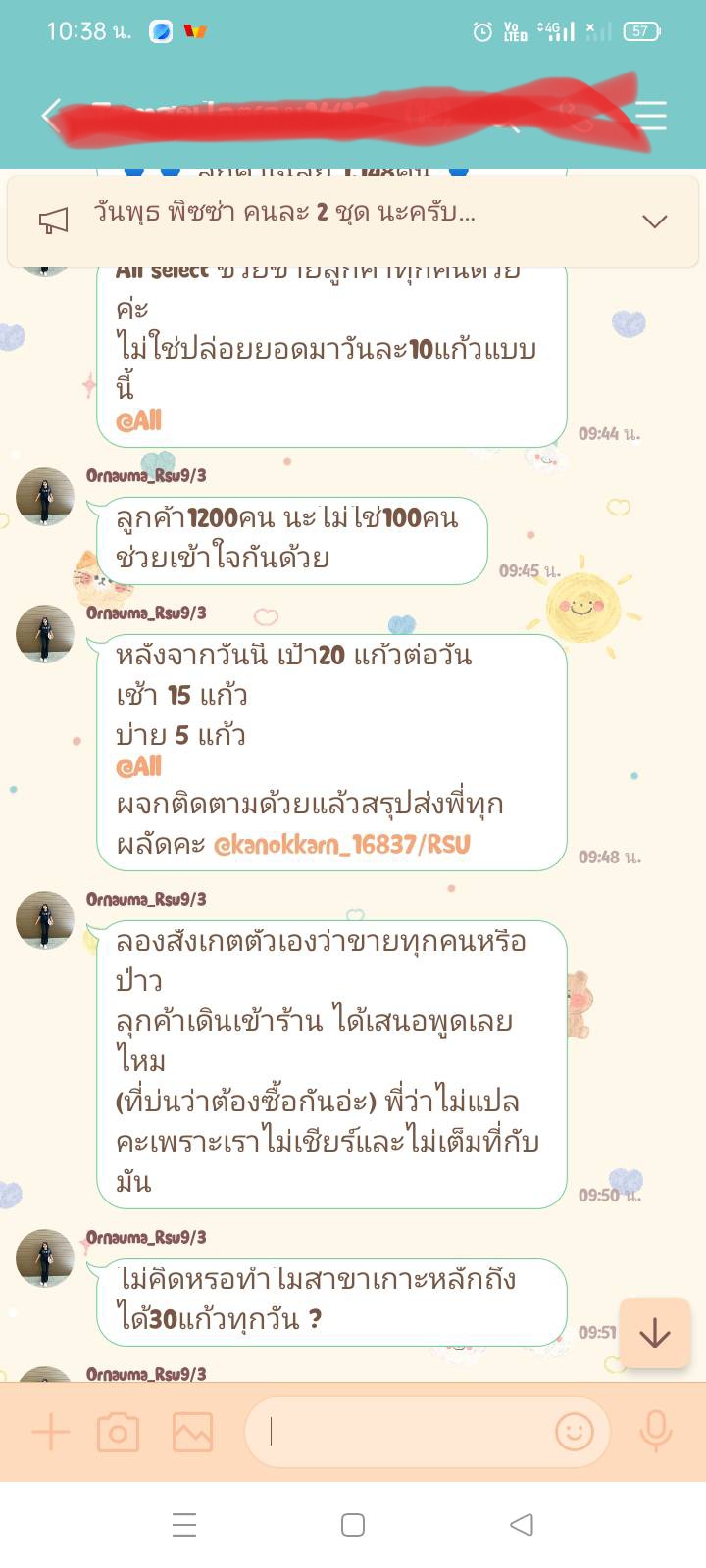Open the @kanokkarn_16837/RSU mention
Viewport: 706px width, 1568px height.
342,845
